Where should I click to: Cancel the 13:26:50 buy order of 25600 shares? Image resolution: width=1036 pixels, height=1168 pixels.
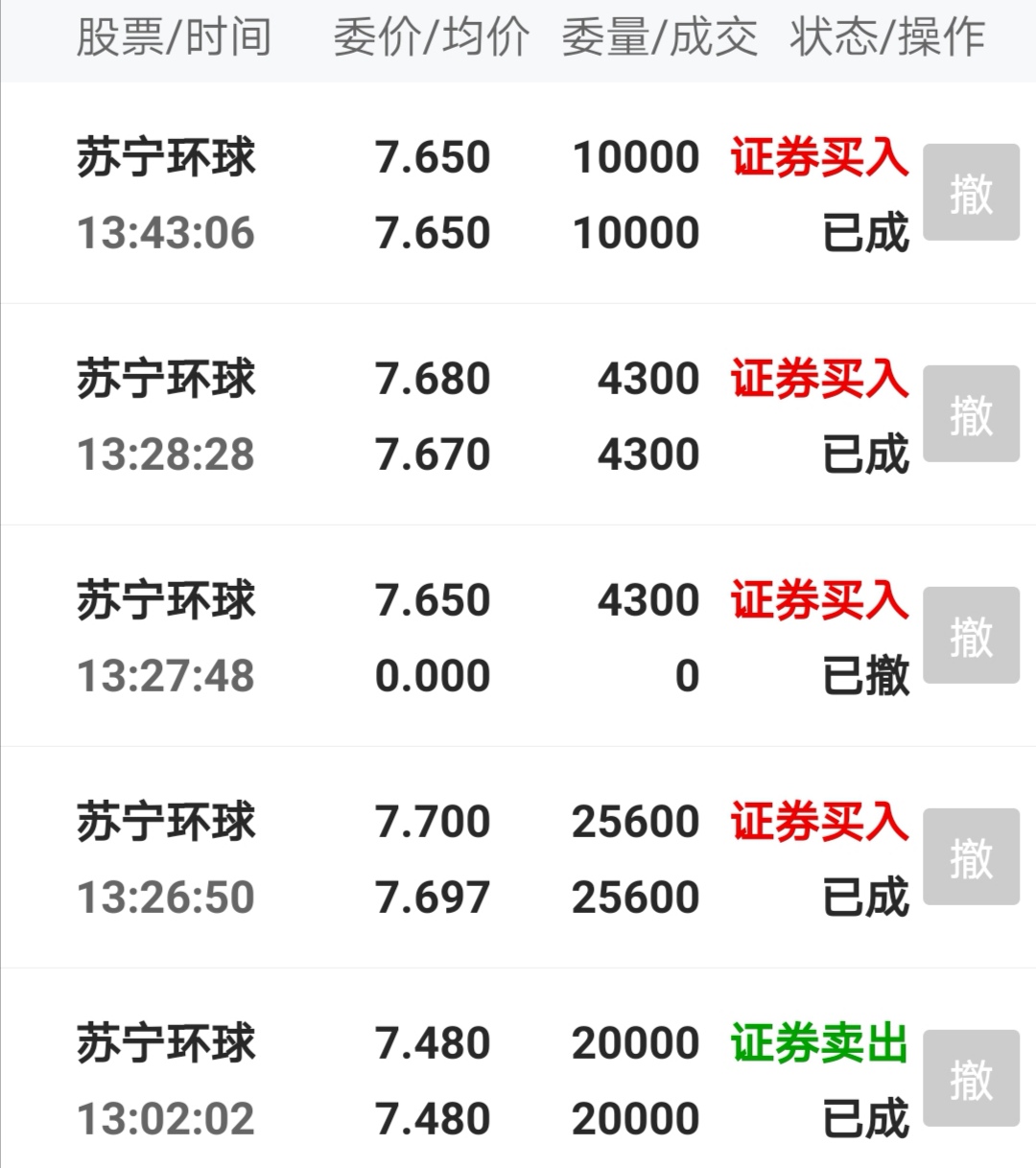971,856
